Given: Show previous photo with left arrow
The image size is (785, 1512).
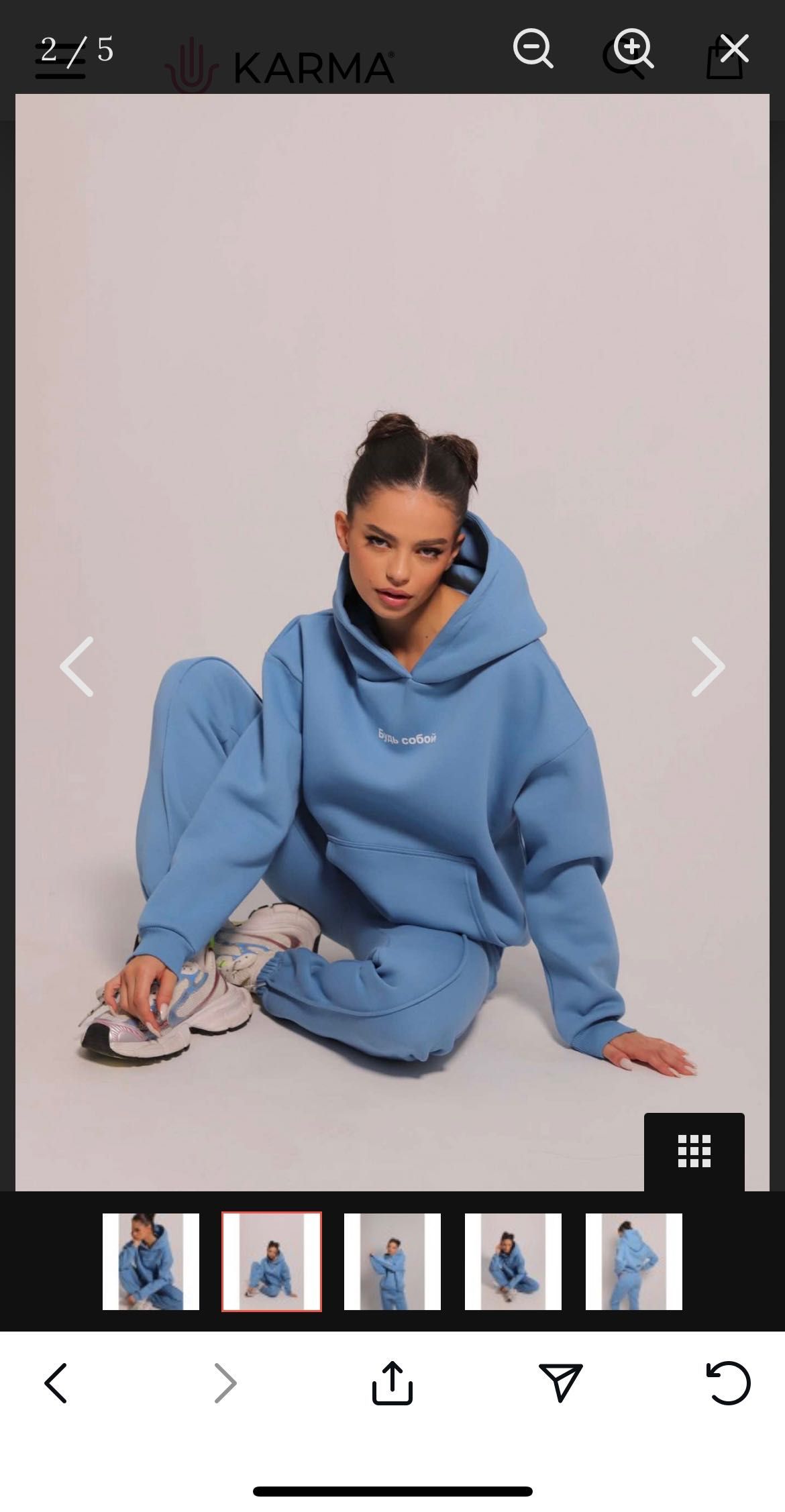Looking at the screenshot, I should coord(76,666).
